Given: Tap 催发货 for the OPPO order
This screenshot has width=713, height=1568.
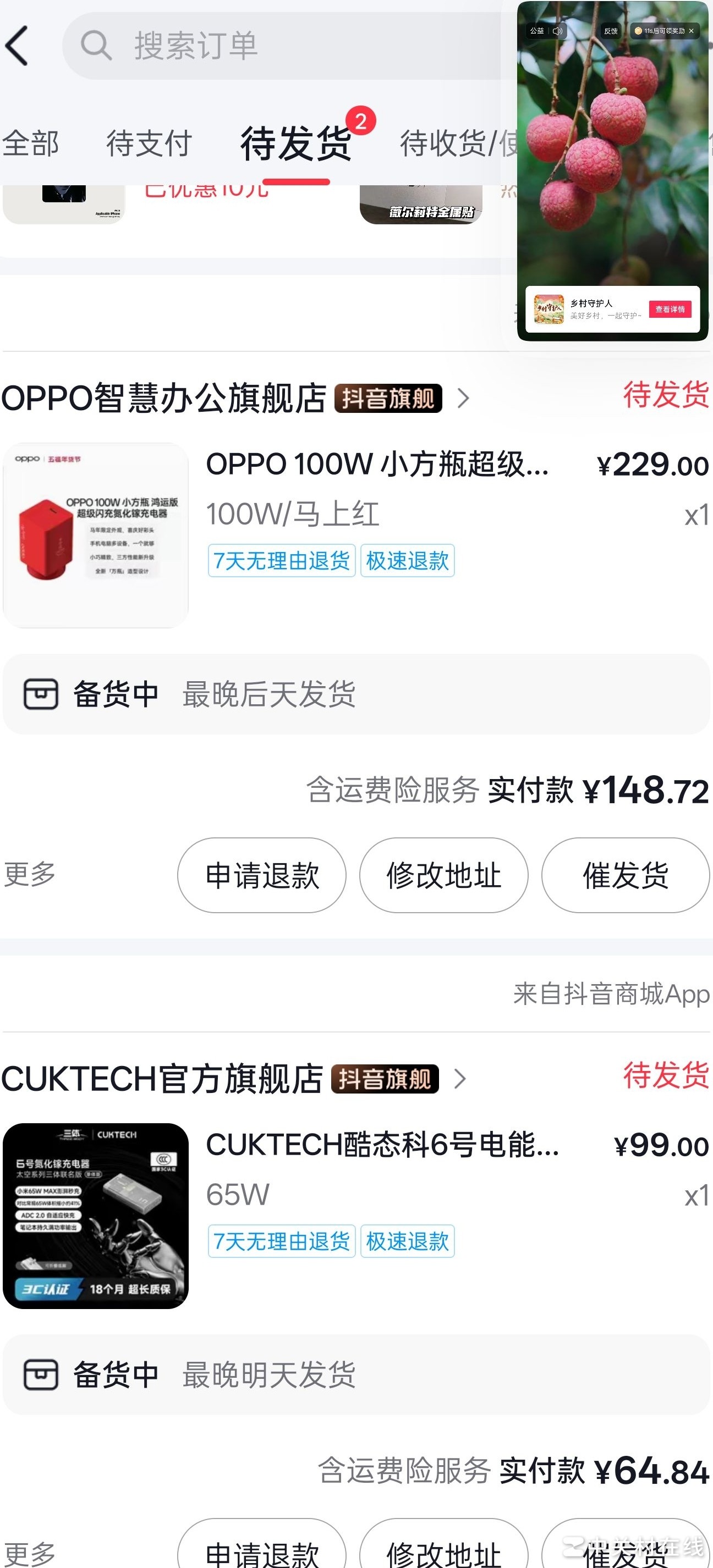Looking at the screenshot, I should (x=626, y=875).
